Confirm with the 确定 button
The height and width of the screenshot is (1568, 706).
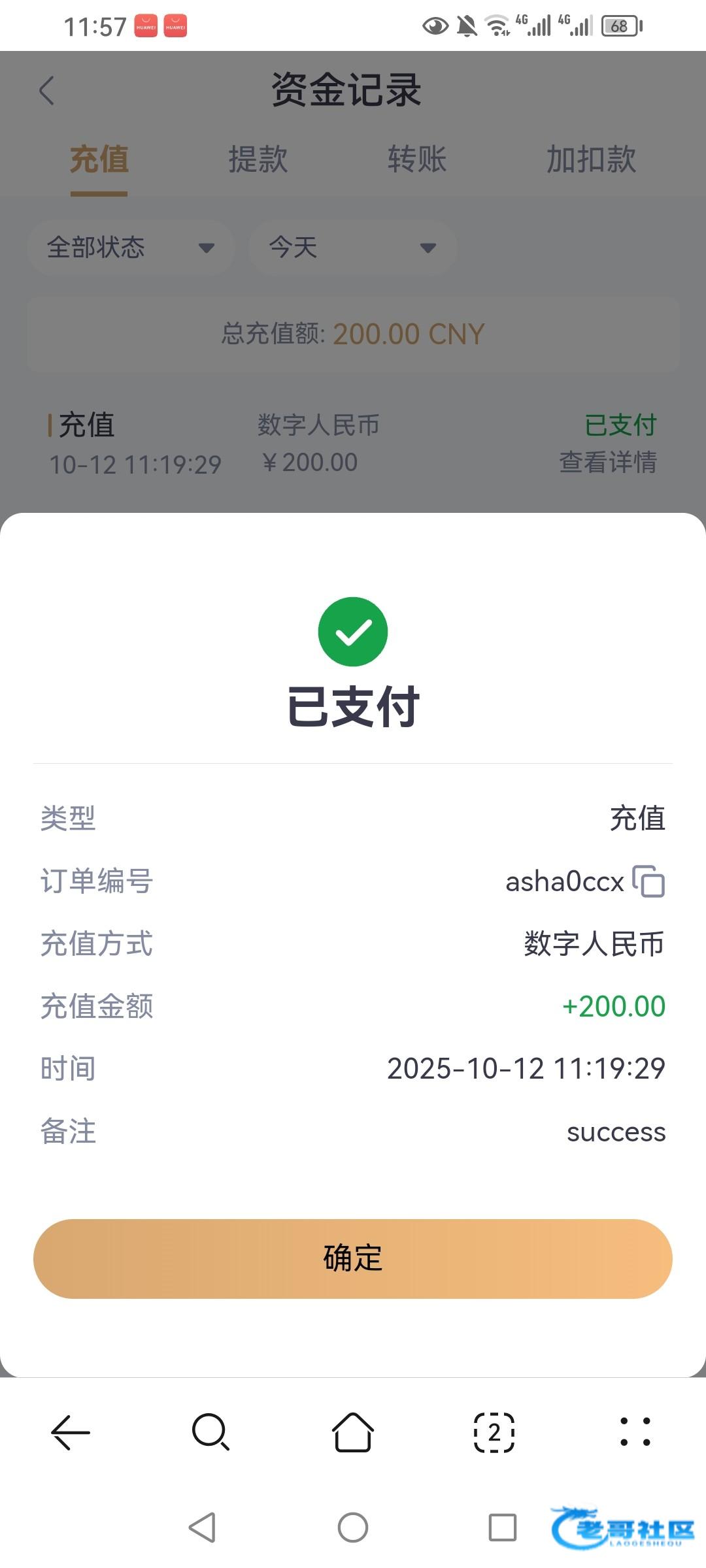353,1258
